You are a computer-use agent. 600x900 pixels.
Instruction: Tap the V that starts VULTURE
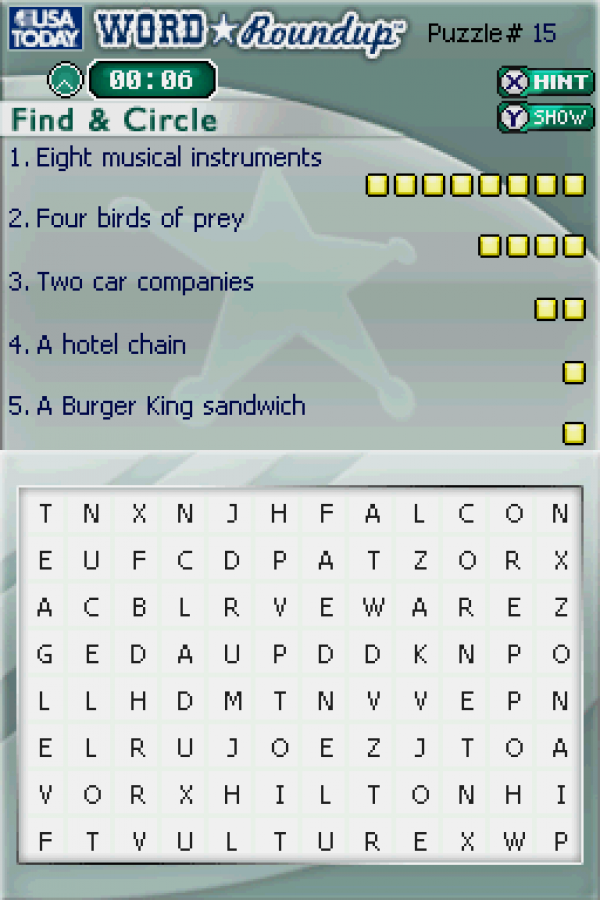[138, 842]
